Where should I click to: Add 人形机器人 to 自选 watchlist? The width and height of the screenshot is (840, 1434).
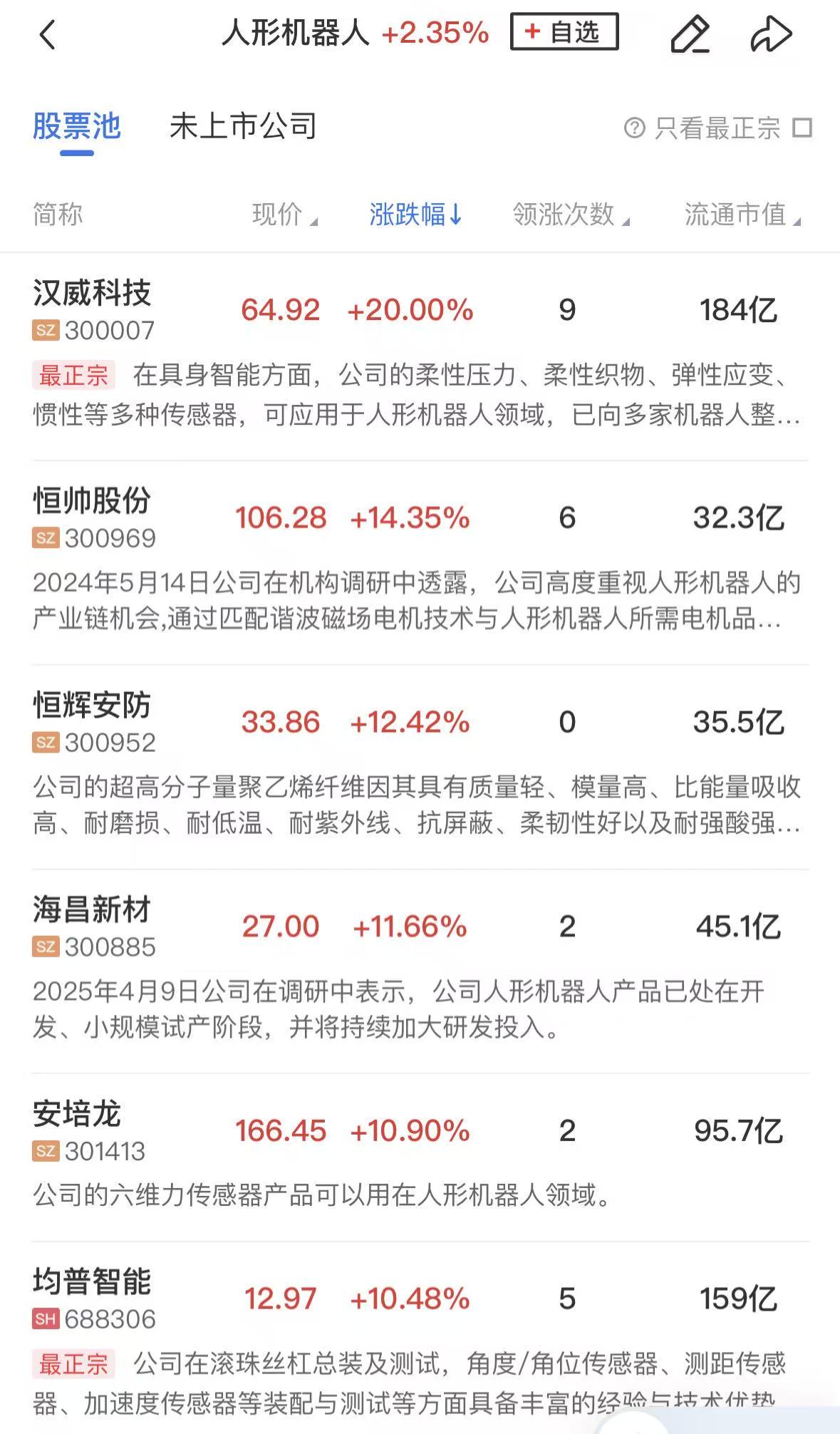[564, 32]
